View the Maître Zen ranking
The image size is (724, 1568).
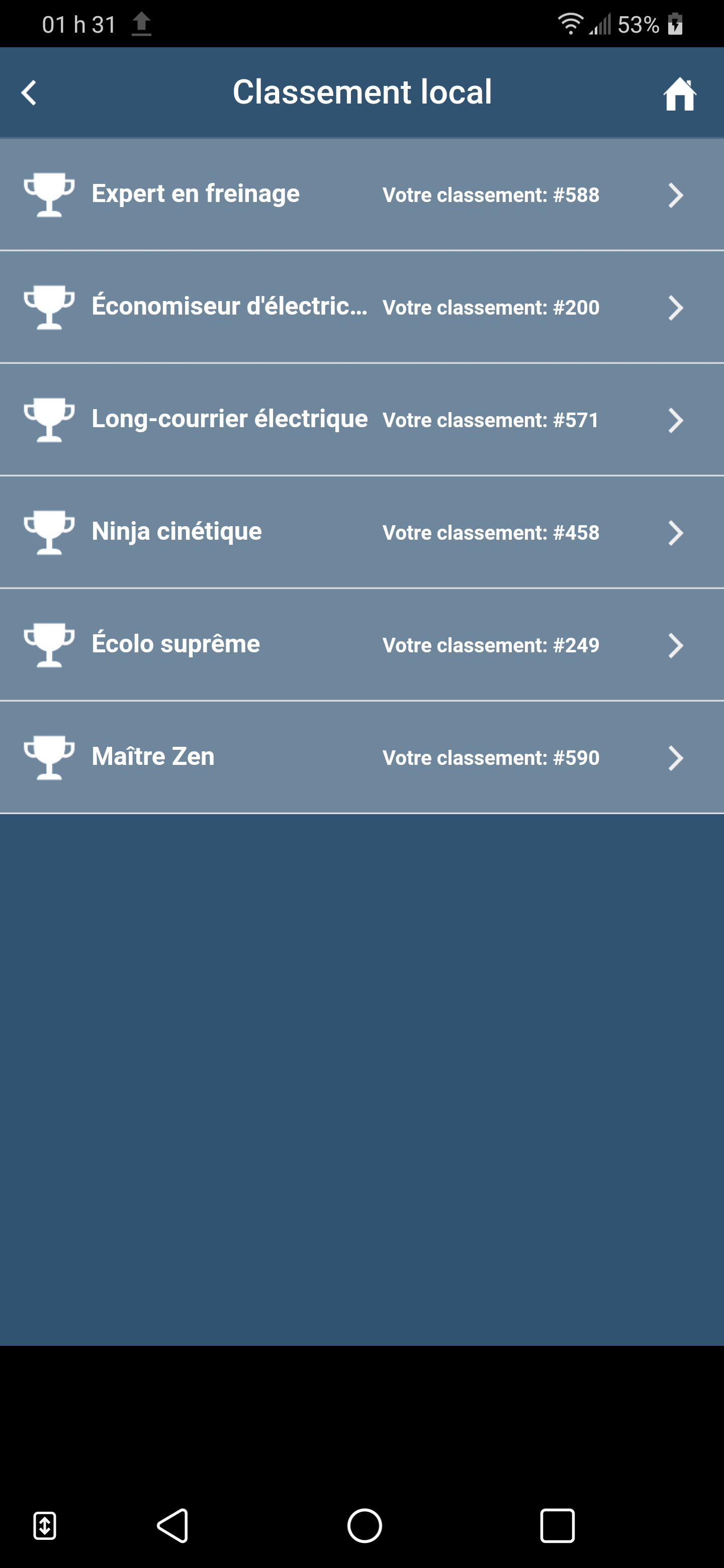point(361,758)
